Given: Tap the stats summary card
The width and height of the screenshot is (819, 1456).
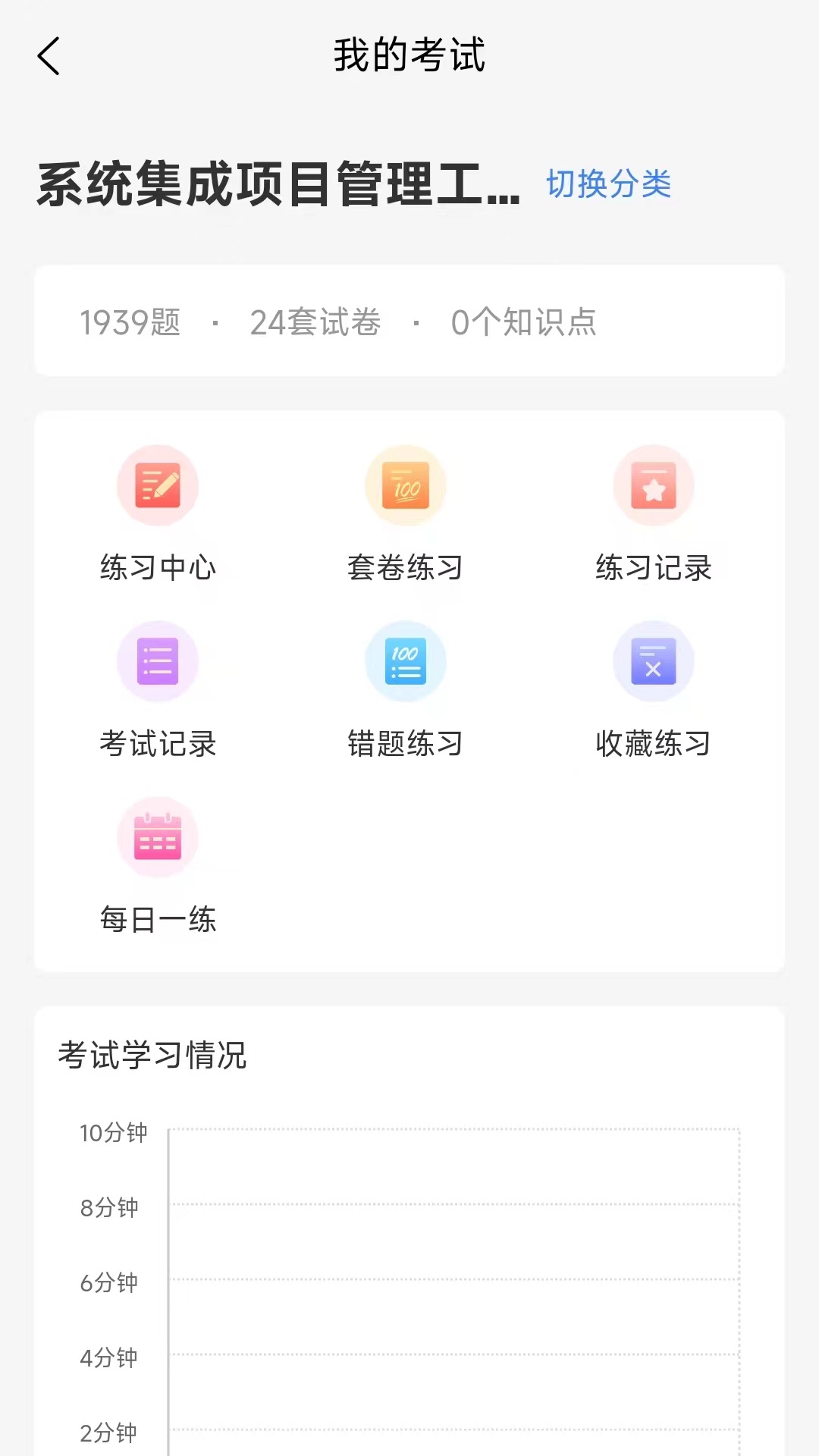Looking at the screenshot, I should tap(409, 322).
